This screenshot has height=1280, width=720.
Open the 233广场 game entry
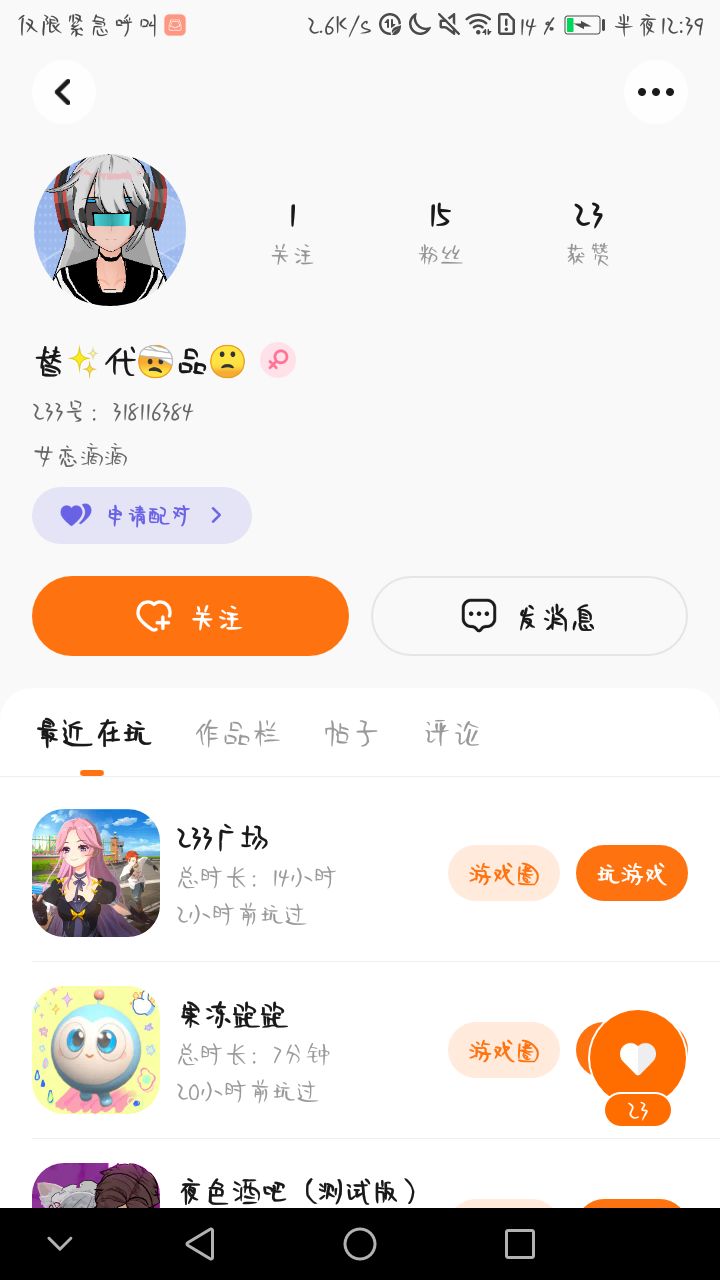click(223, 838)
